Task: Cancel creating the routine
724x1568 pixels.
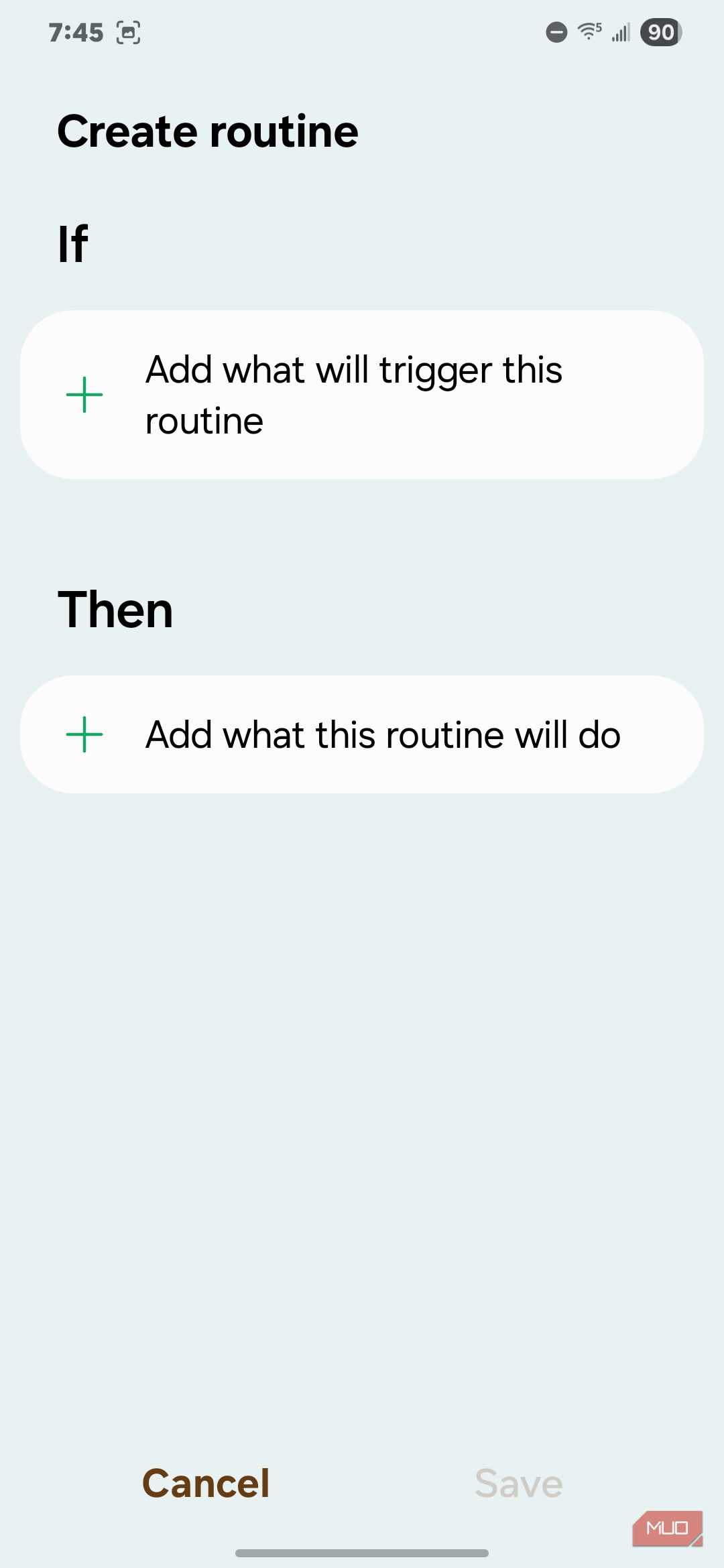Action: (x=206, y=1483)
